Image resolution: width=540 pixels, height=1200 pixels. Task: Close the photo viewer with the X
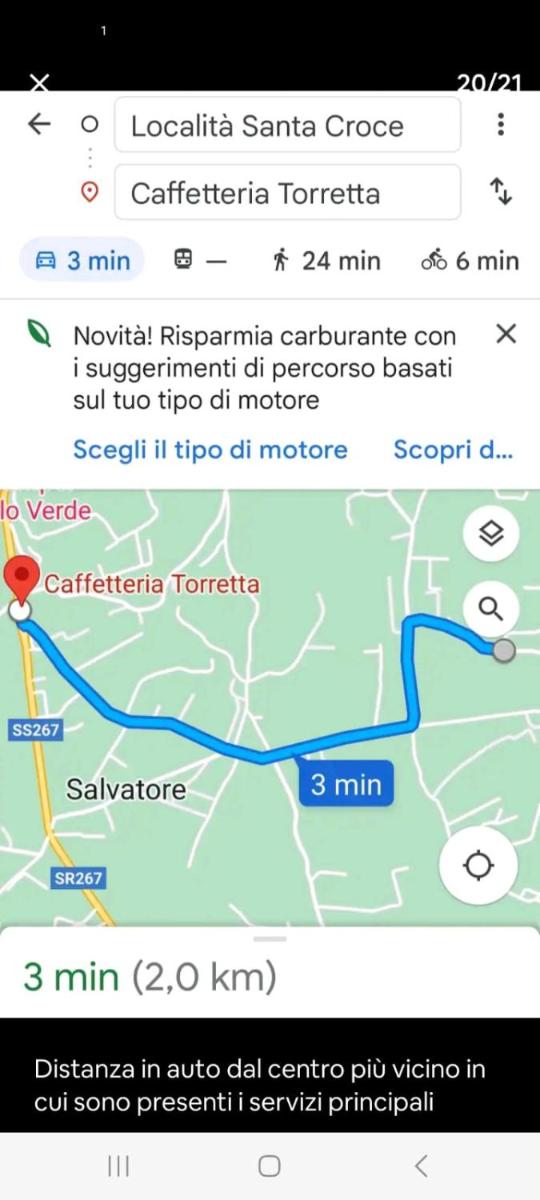tap(39, 82)
